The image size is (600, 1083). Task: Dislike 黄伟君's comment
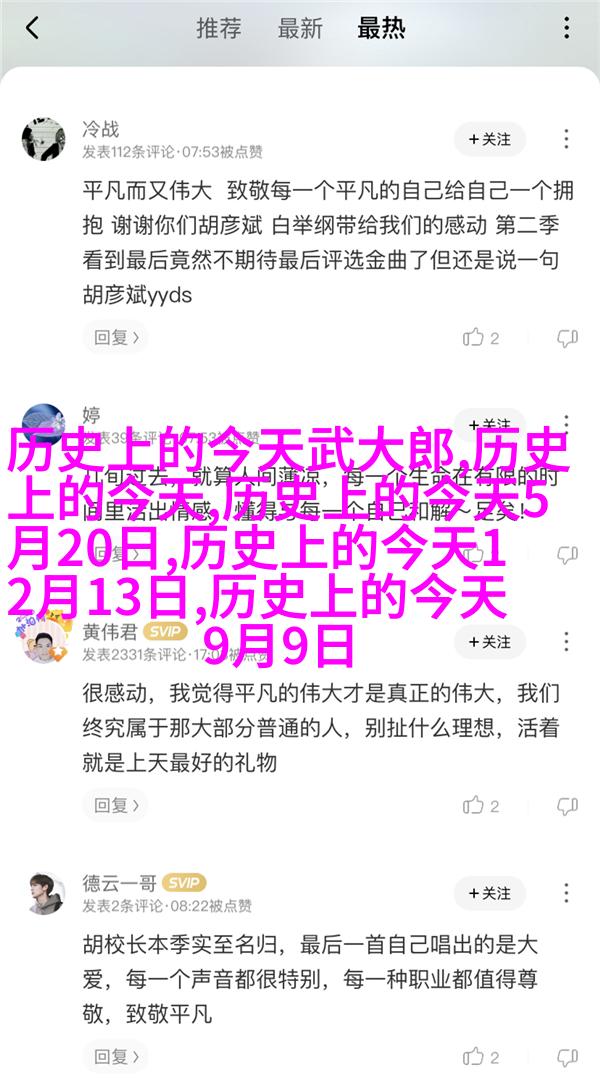click(x=566, y=804)
